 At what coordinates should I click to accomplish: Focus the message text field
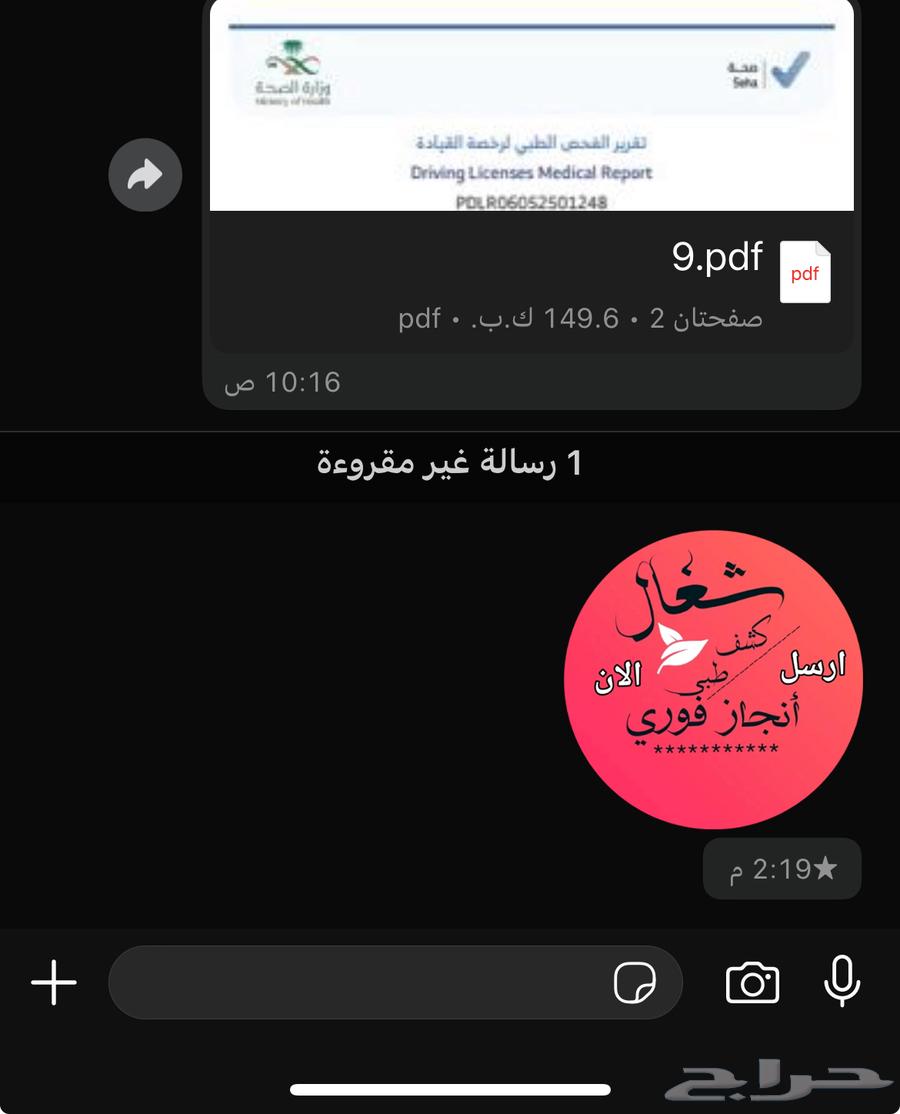[360, 983]
